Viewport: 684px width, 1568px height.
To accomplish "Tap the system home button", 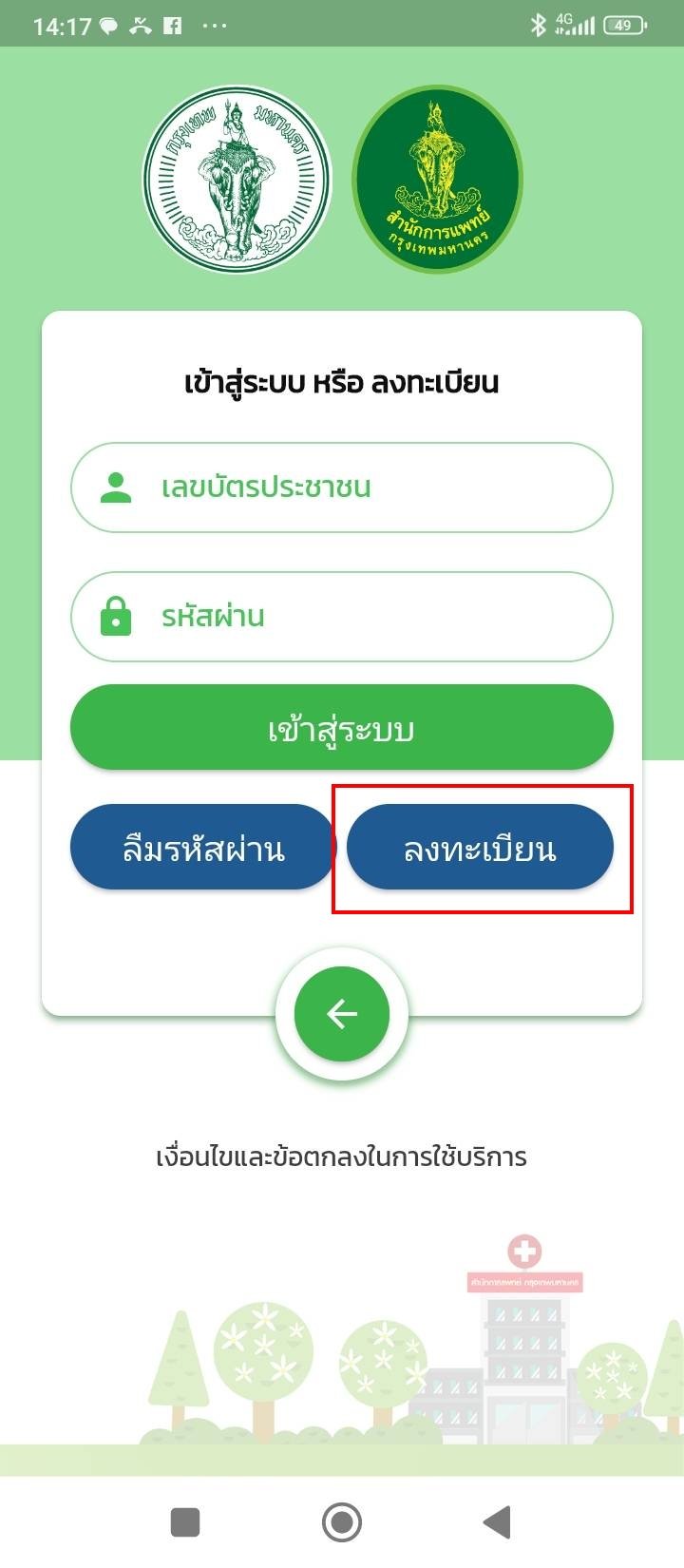I will coord(342,1521).
